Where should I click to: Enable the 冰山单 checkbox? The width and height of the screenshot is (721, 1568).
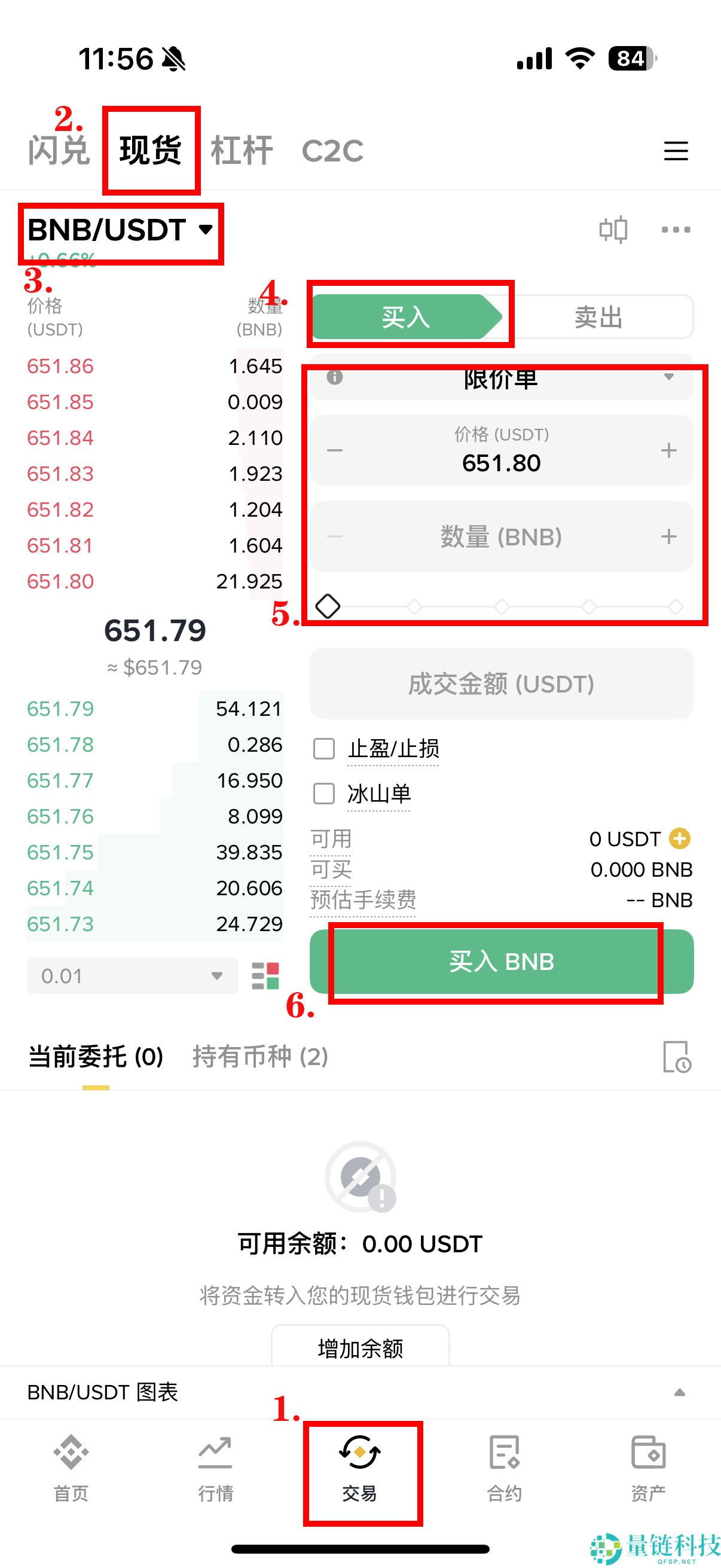tap(323, 794)
